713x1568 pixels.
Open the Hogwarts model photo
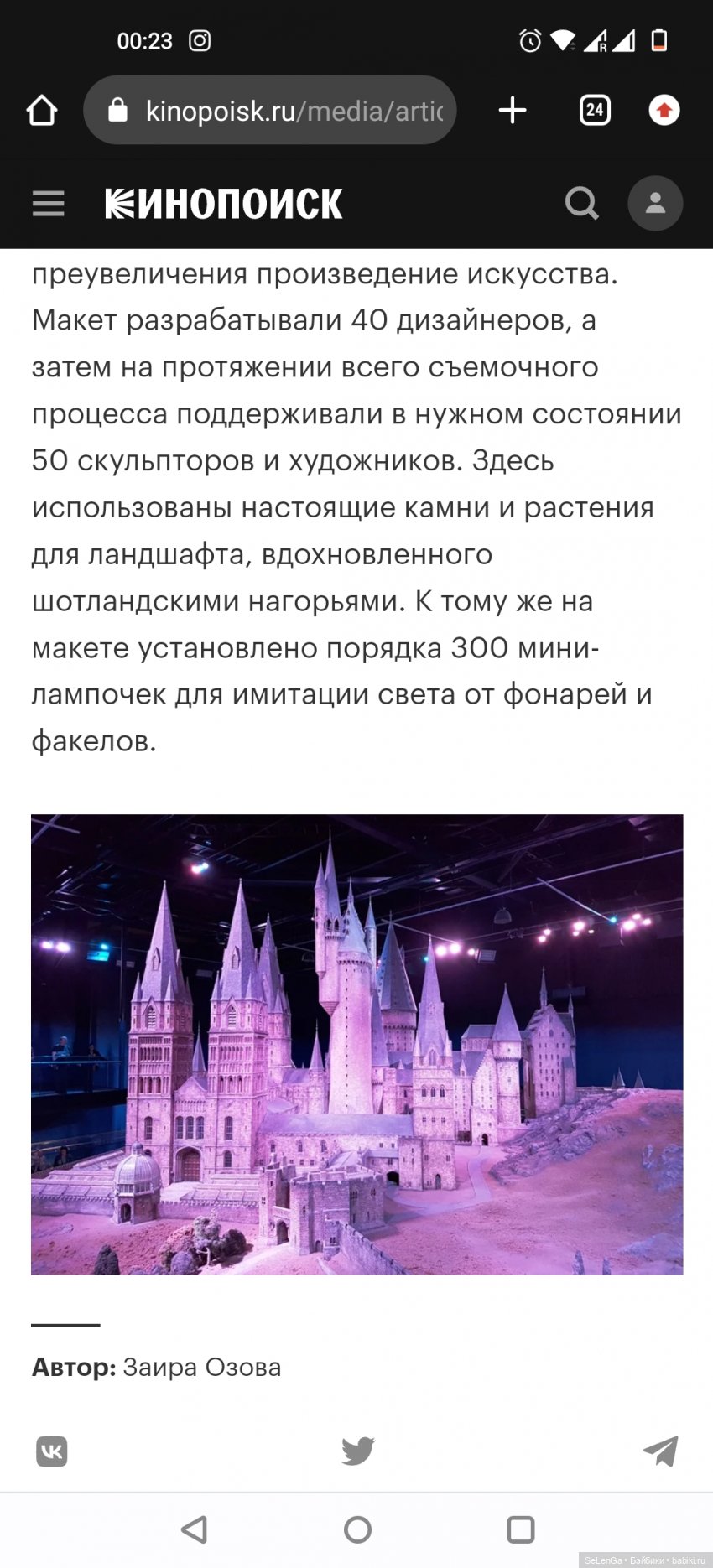pos(356,1044)
